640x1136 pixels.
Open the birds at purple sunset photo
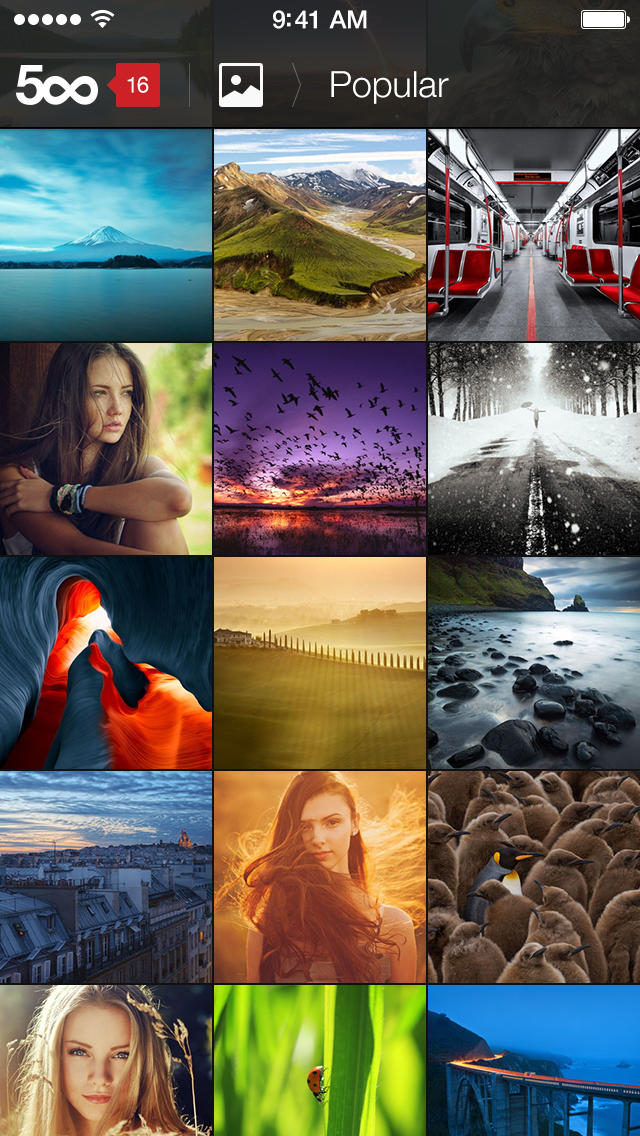(320, 449)
